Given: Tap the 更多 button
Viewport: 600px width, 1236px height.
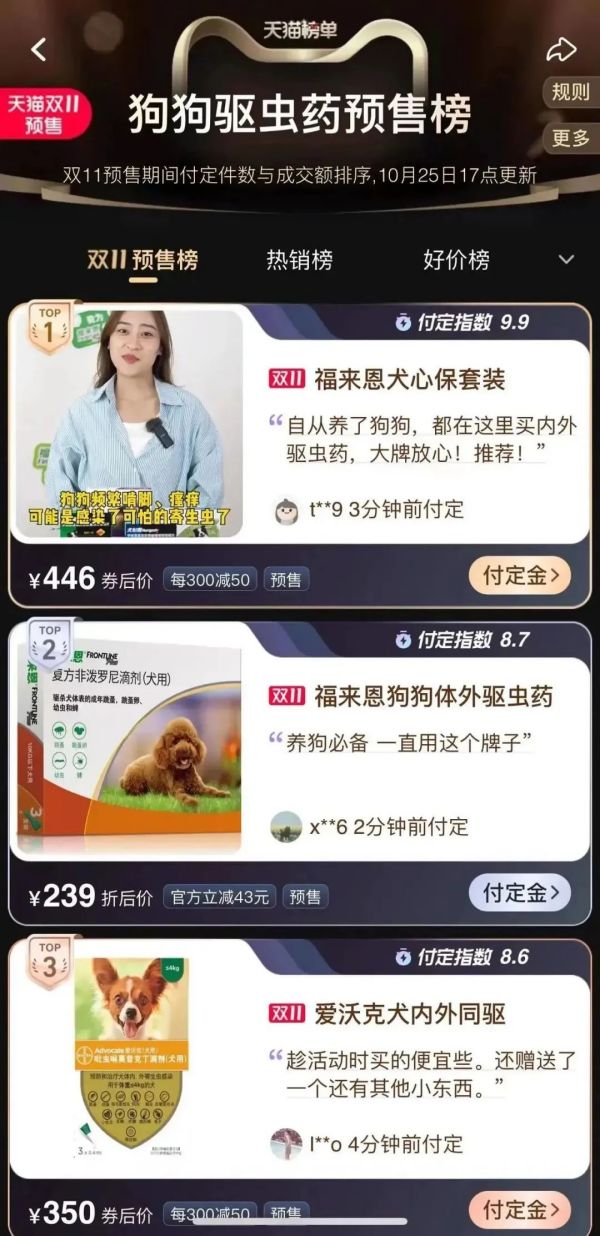Looking at the screenshot, I should pyautogui.click(x=571, y=138).
